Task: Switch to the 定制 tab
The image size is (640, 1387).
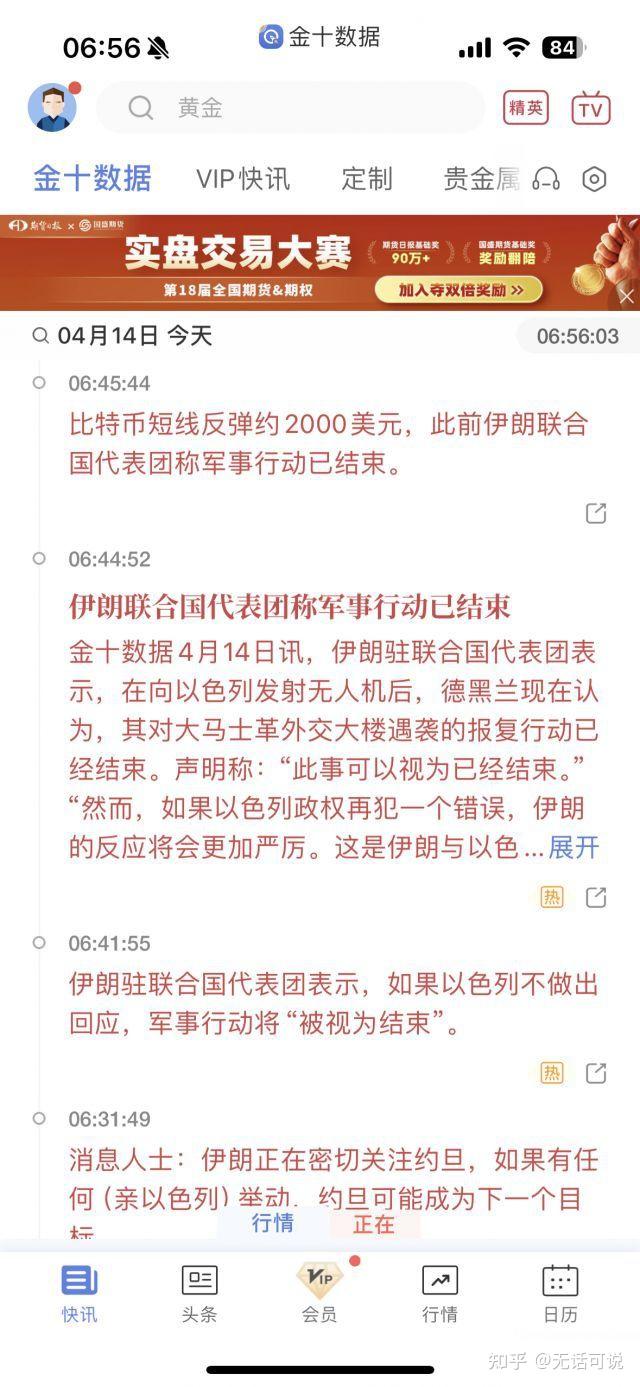Action: pyautogui.click(x=366, y=179)
